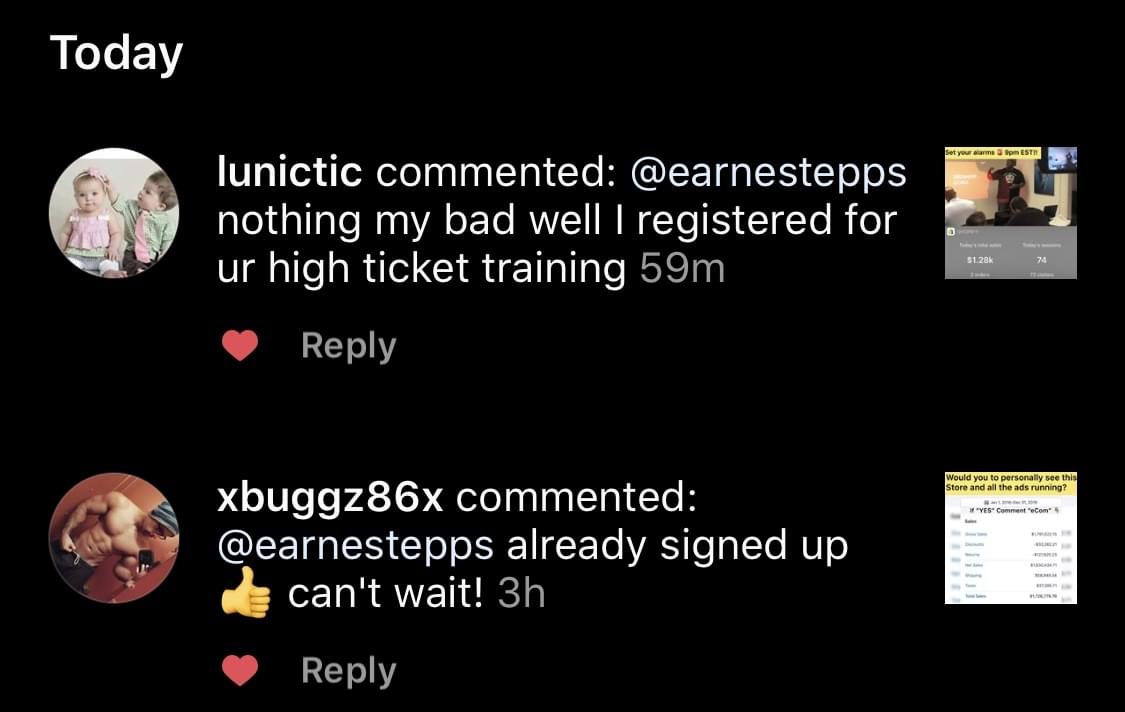Open lunictic's profile picture
Image resolution: width=1125 pixels, height=712 pixels.
[114, 213]
